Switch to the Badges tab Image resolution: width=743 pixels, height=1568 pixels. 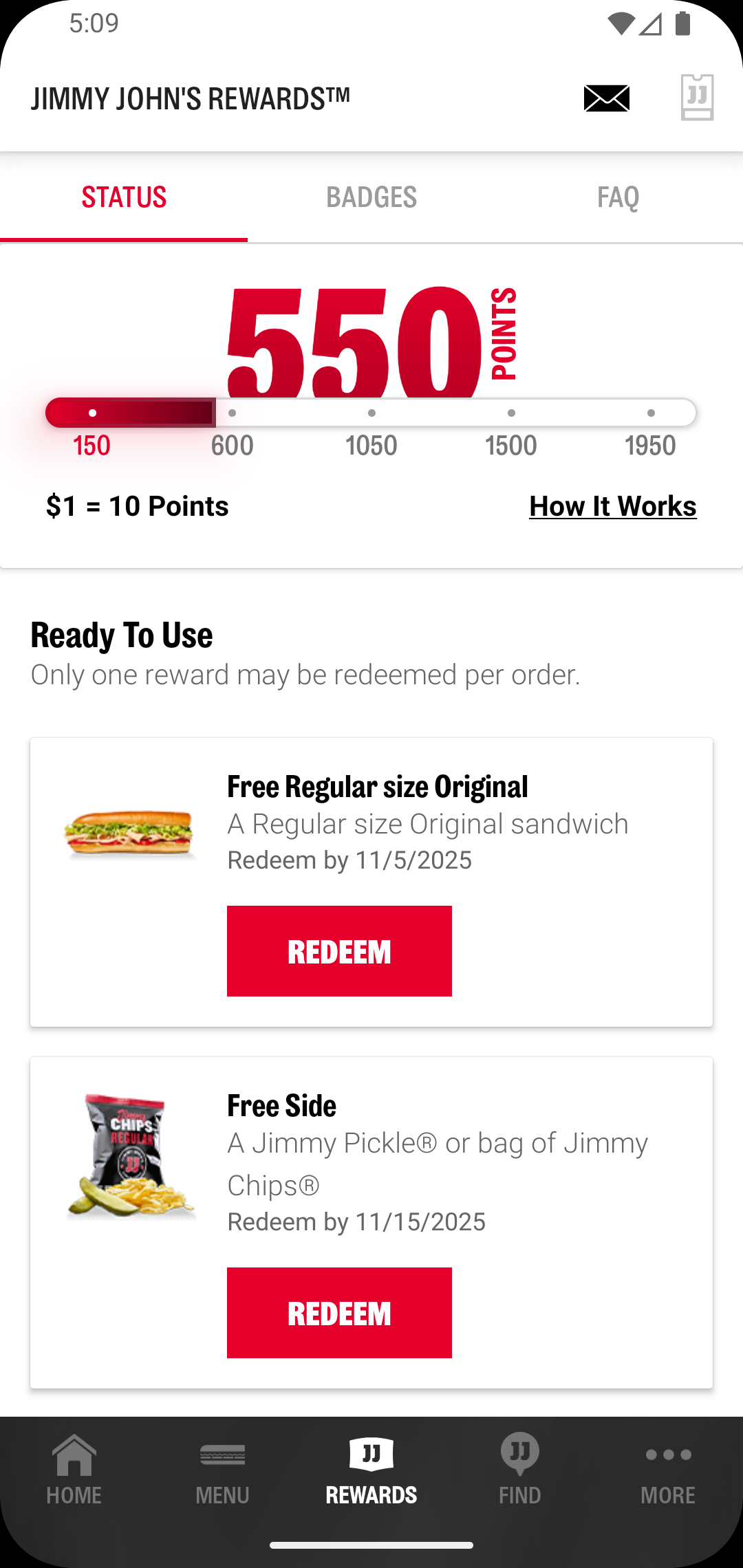(x=371, y=197)
